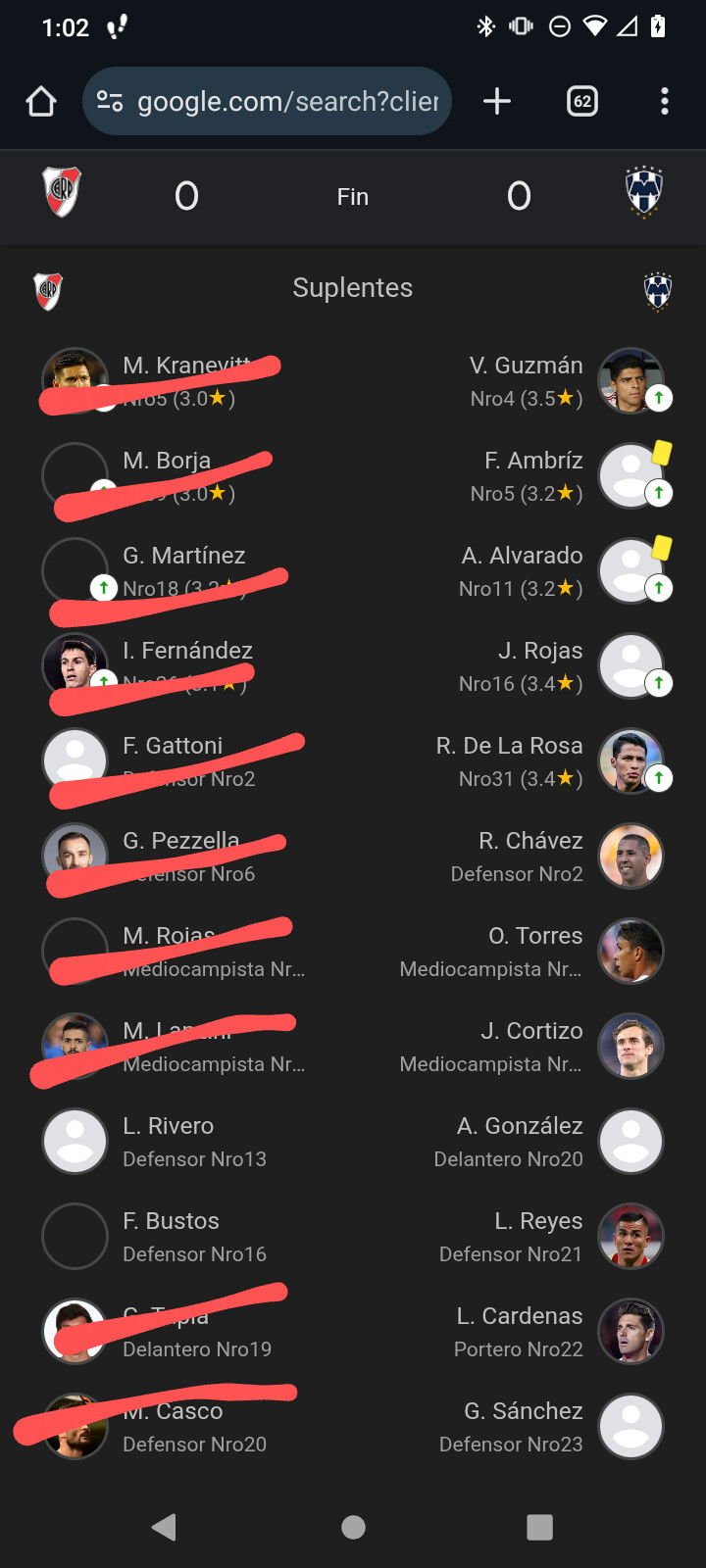
Task: Open a new browser tab
Action: 497,101
